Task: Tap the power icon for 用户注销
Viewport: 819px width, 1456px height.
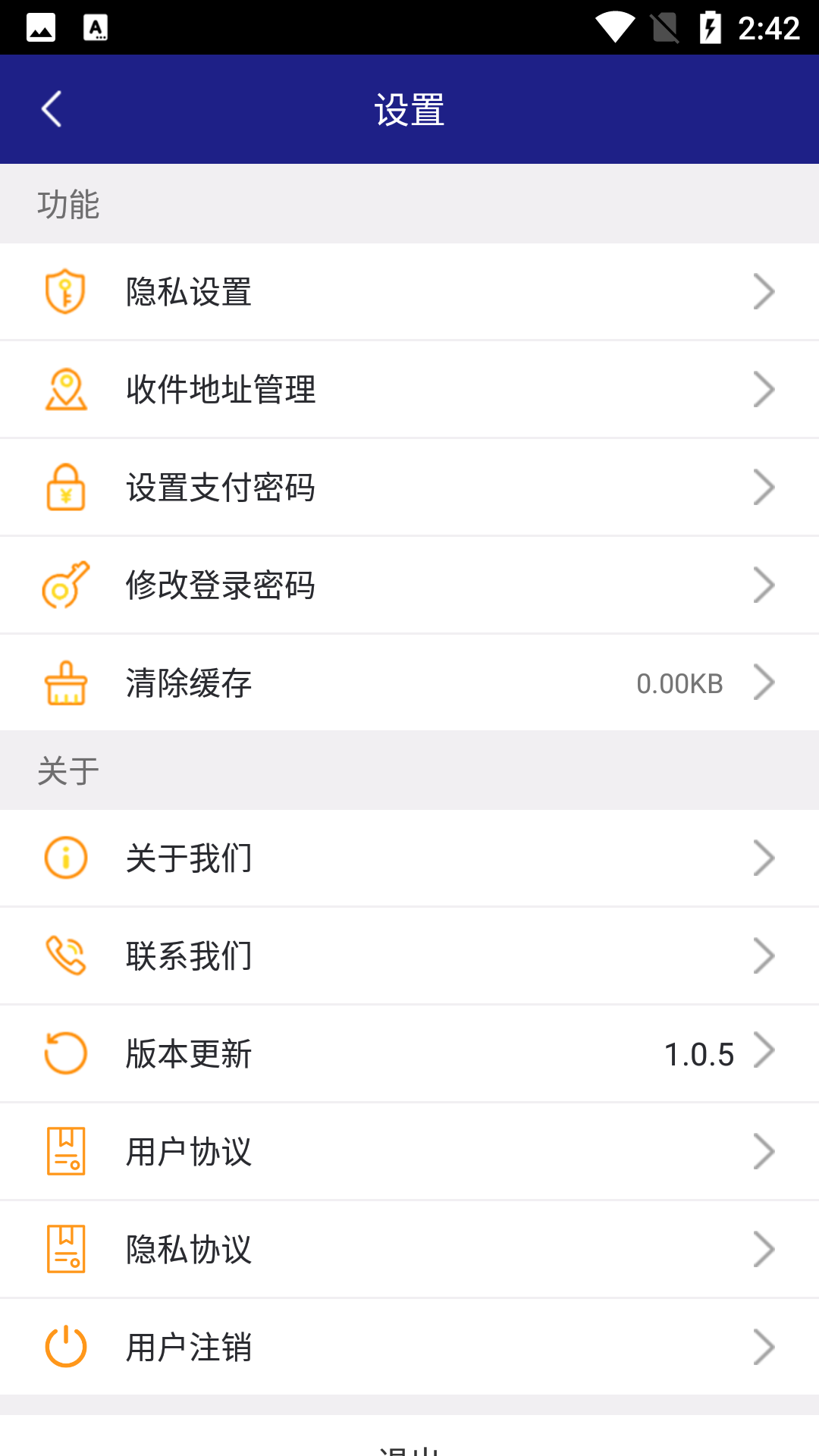Action: point(65,1346)
